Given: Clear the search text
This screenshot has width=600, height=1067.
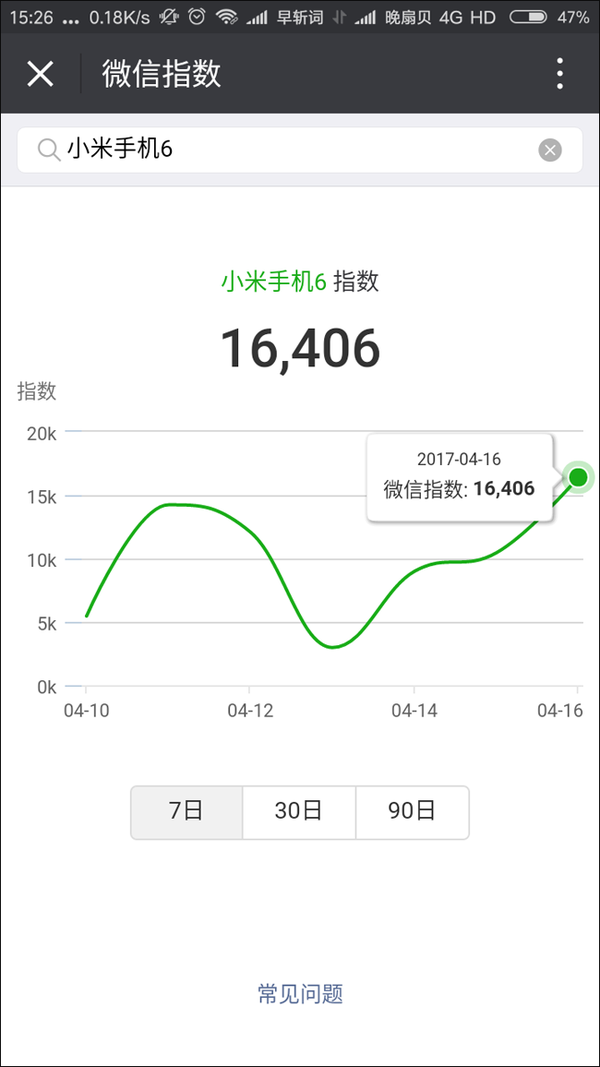Looking at the screenshot, I should click(550, 150).
